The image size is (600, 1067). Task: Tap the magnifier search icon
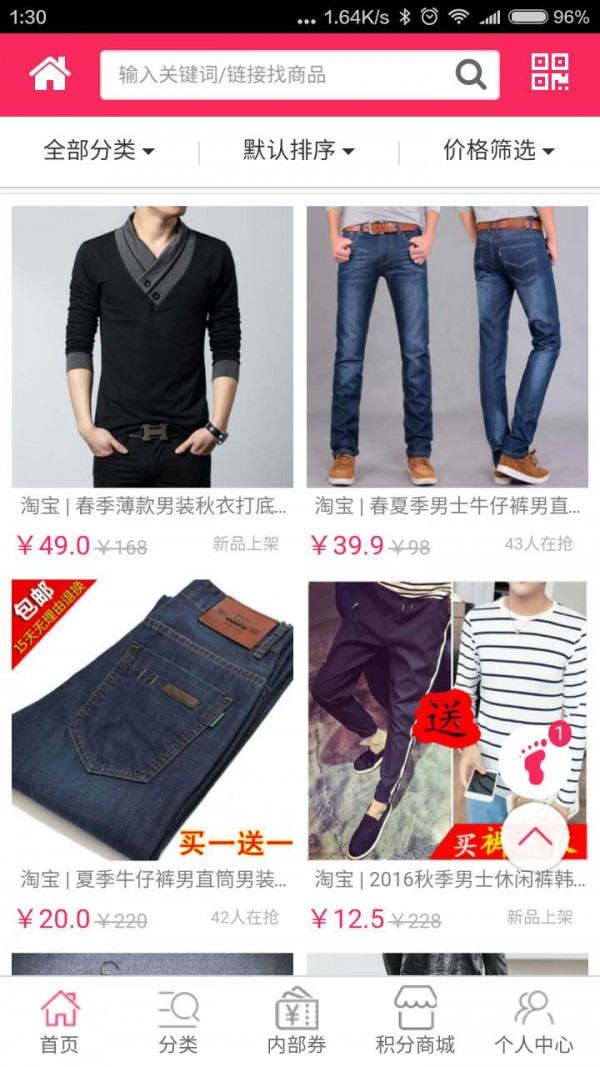point(470,74)
